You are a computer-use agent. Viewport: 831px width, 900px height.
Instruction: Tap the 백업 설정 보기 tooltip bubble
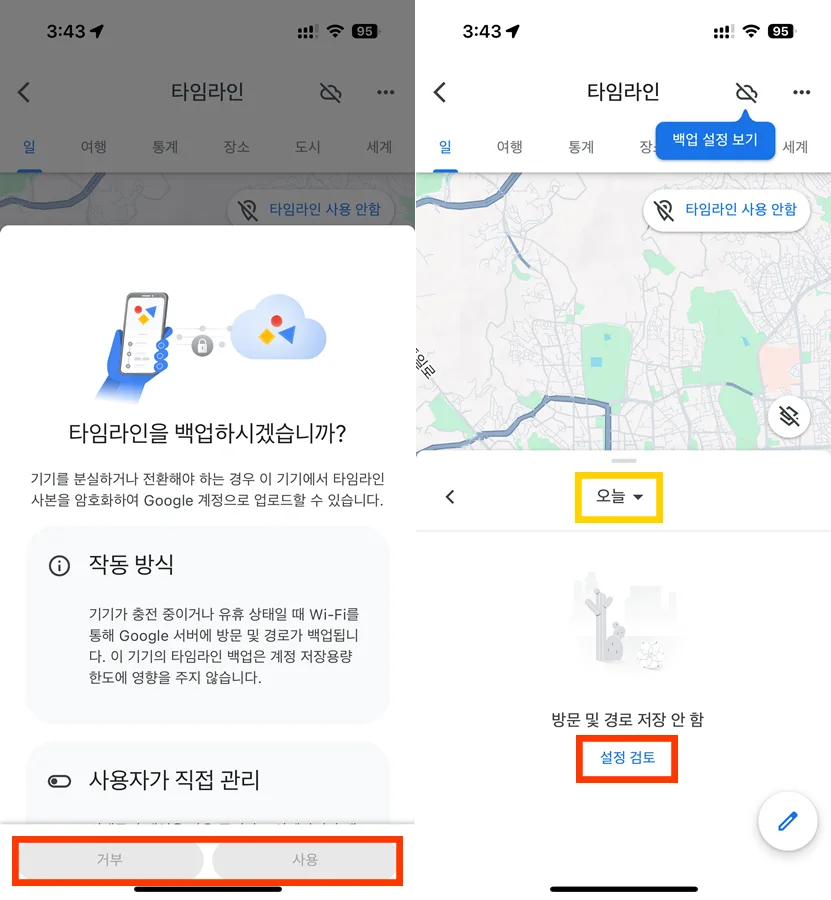click(x=715, y=140)
